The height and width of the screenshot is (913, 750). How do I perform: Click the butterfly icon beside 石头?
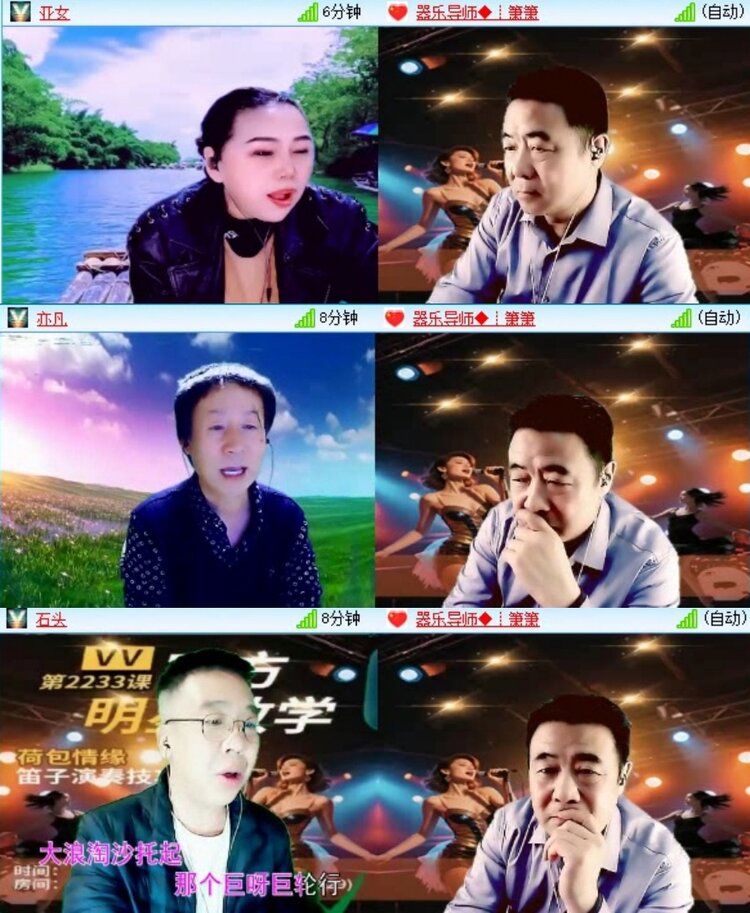tap(15, 617)
